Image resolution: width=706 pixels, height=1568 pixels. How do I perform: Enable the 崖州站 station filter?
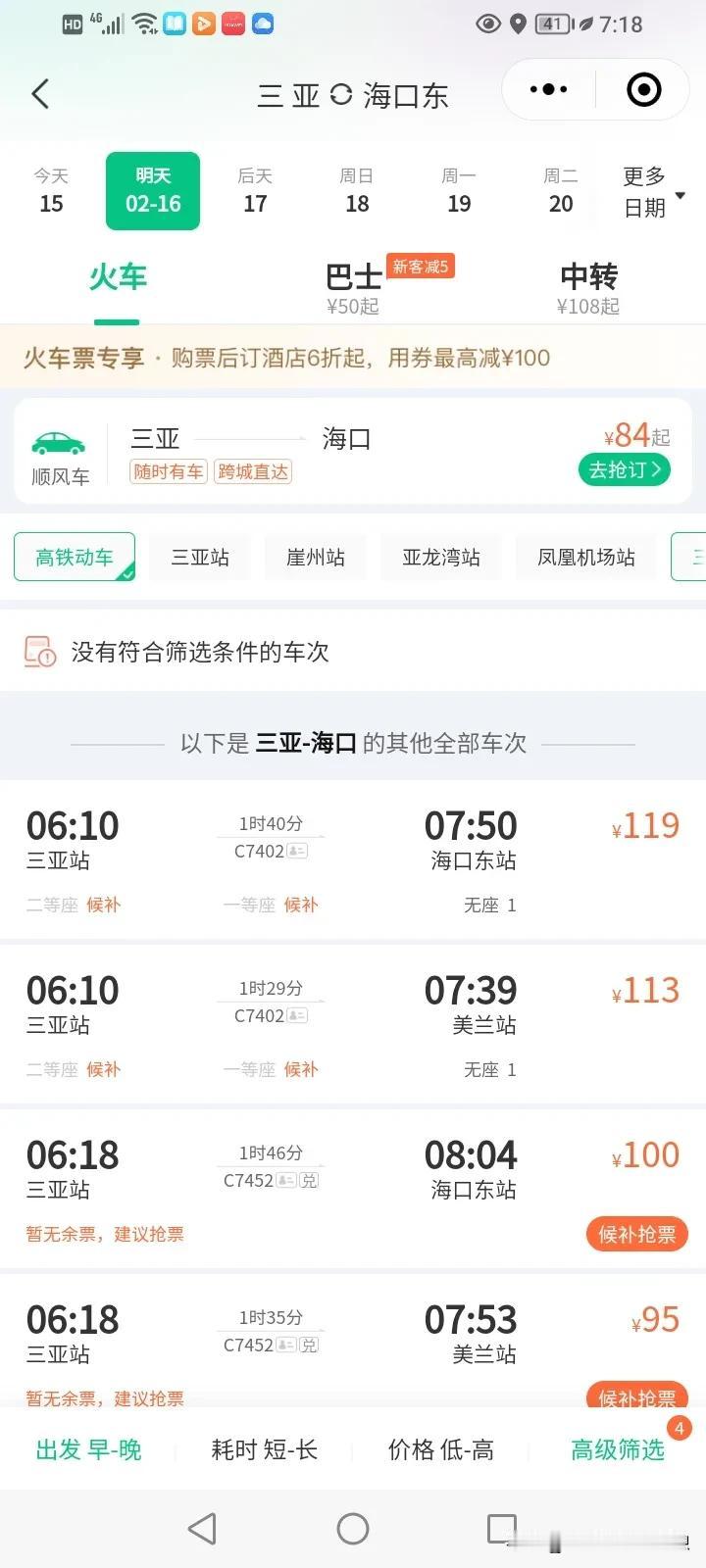click(315, 556)
